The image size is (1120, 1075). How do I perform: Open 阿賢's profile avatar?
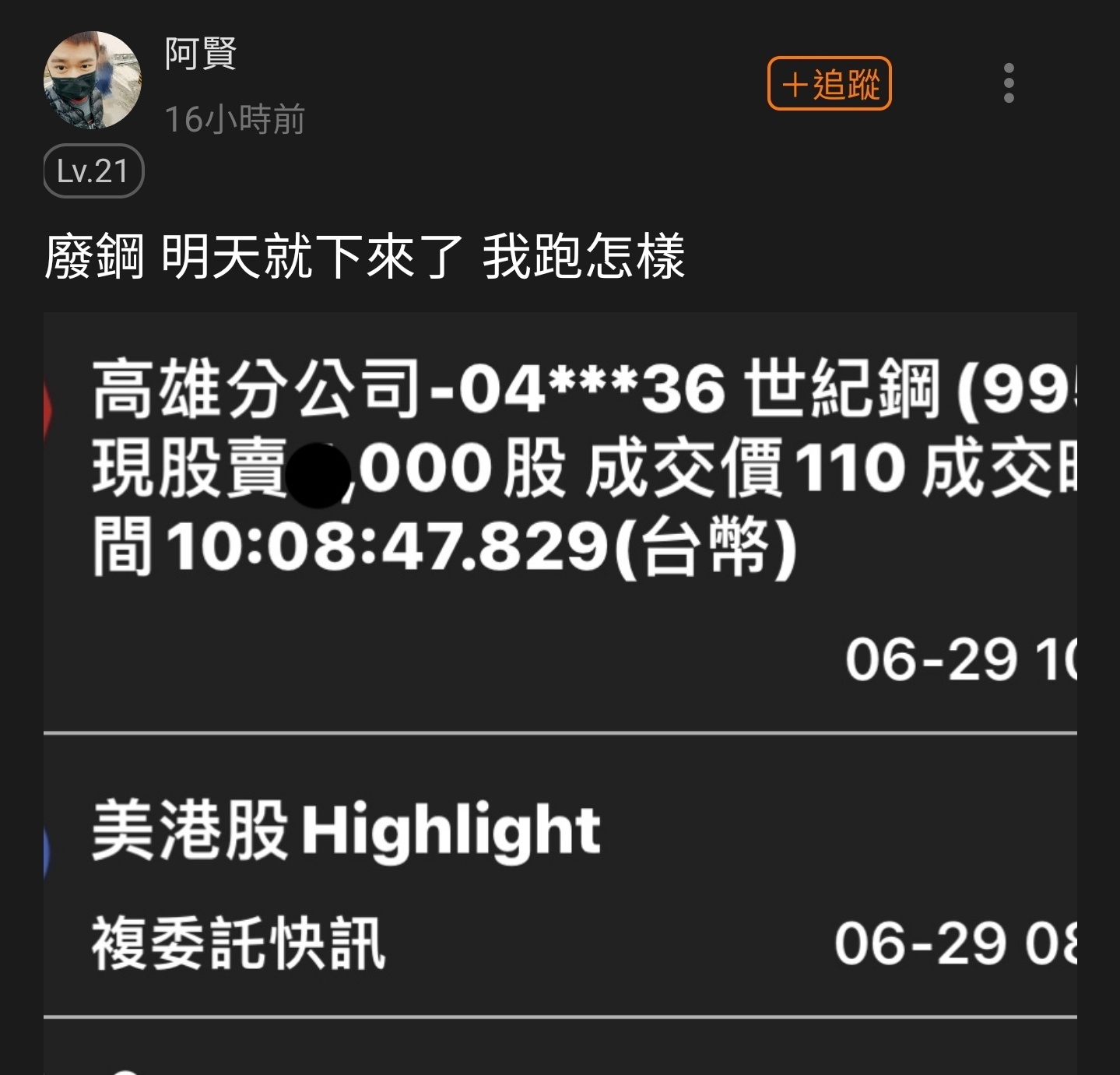pyautogui.click(x=92, y=80)
